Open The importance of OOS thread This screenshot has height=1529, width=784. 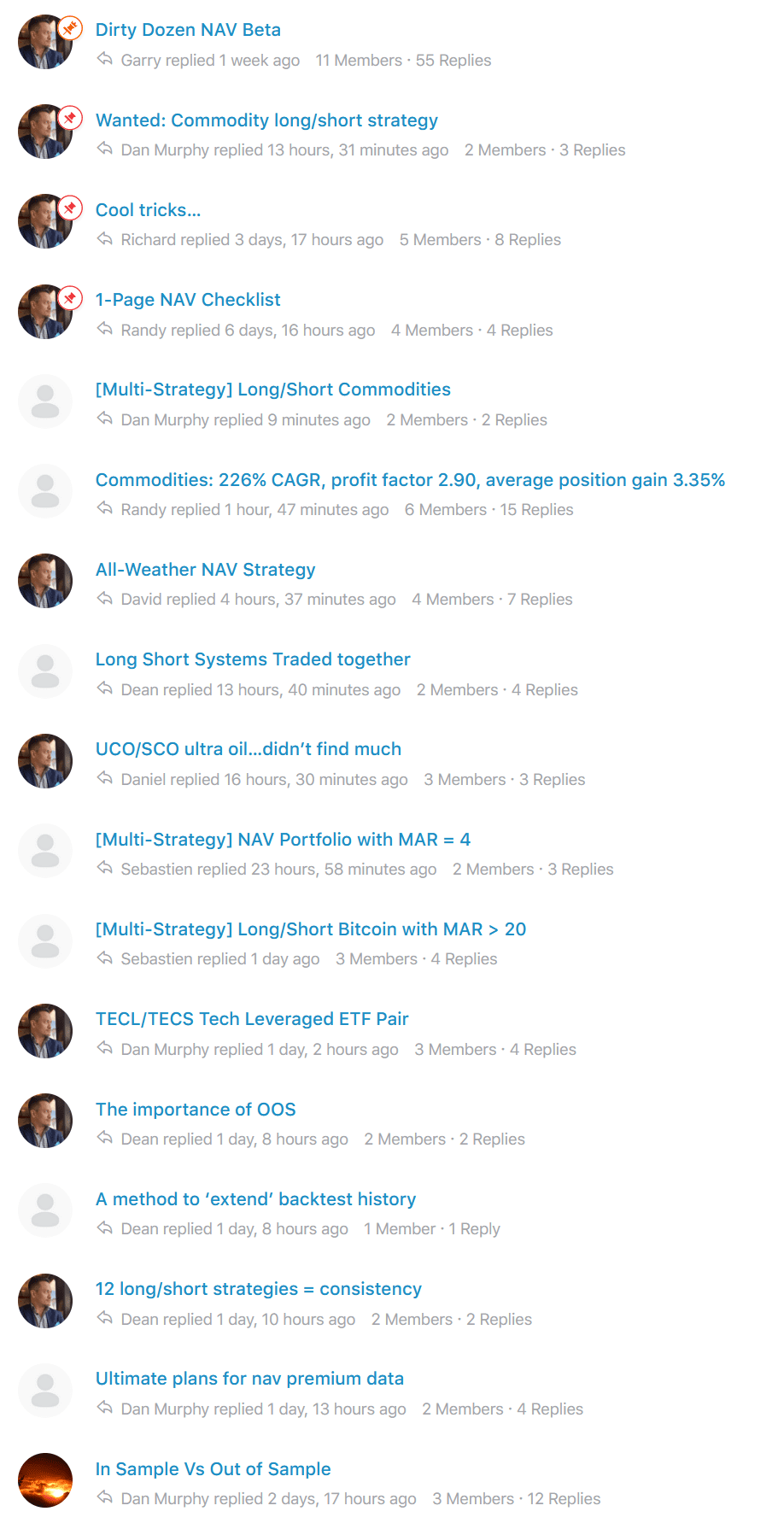(196, 1110)
